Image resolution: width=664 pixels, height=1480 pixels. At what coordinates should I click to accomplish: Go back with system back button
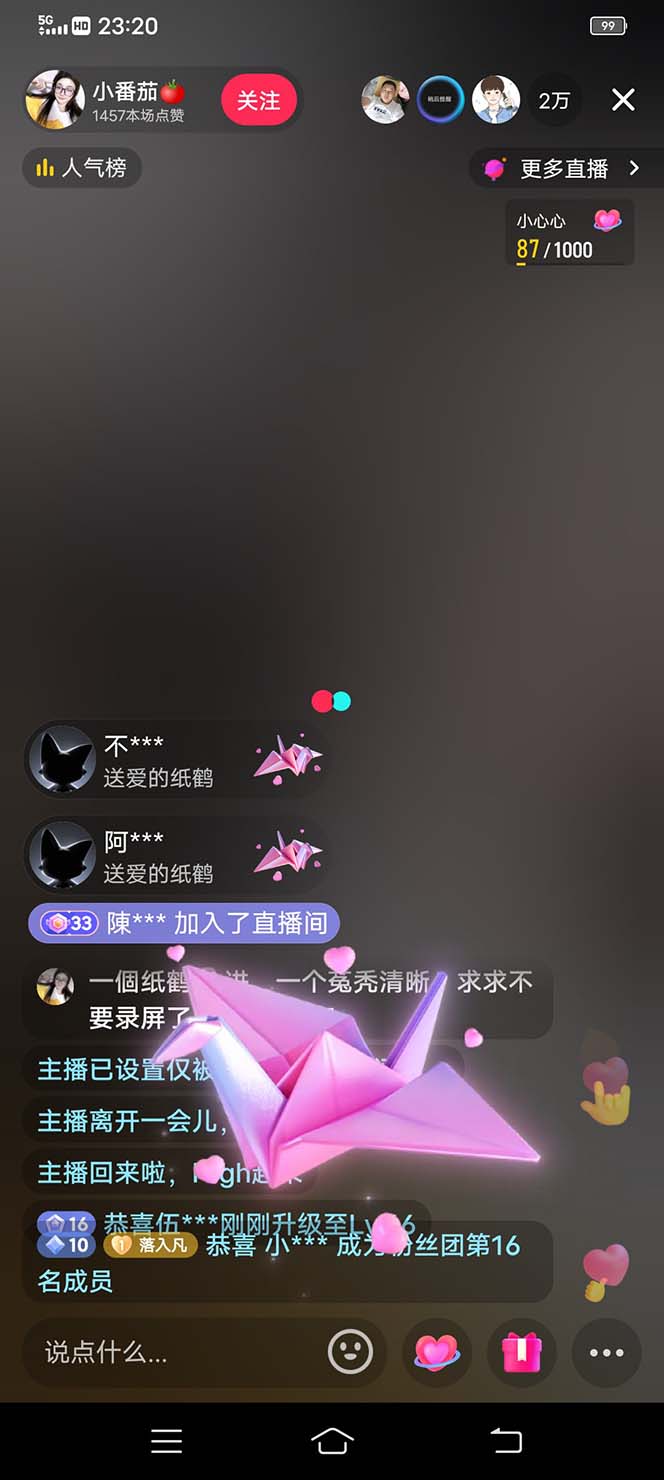point(506,1440)
